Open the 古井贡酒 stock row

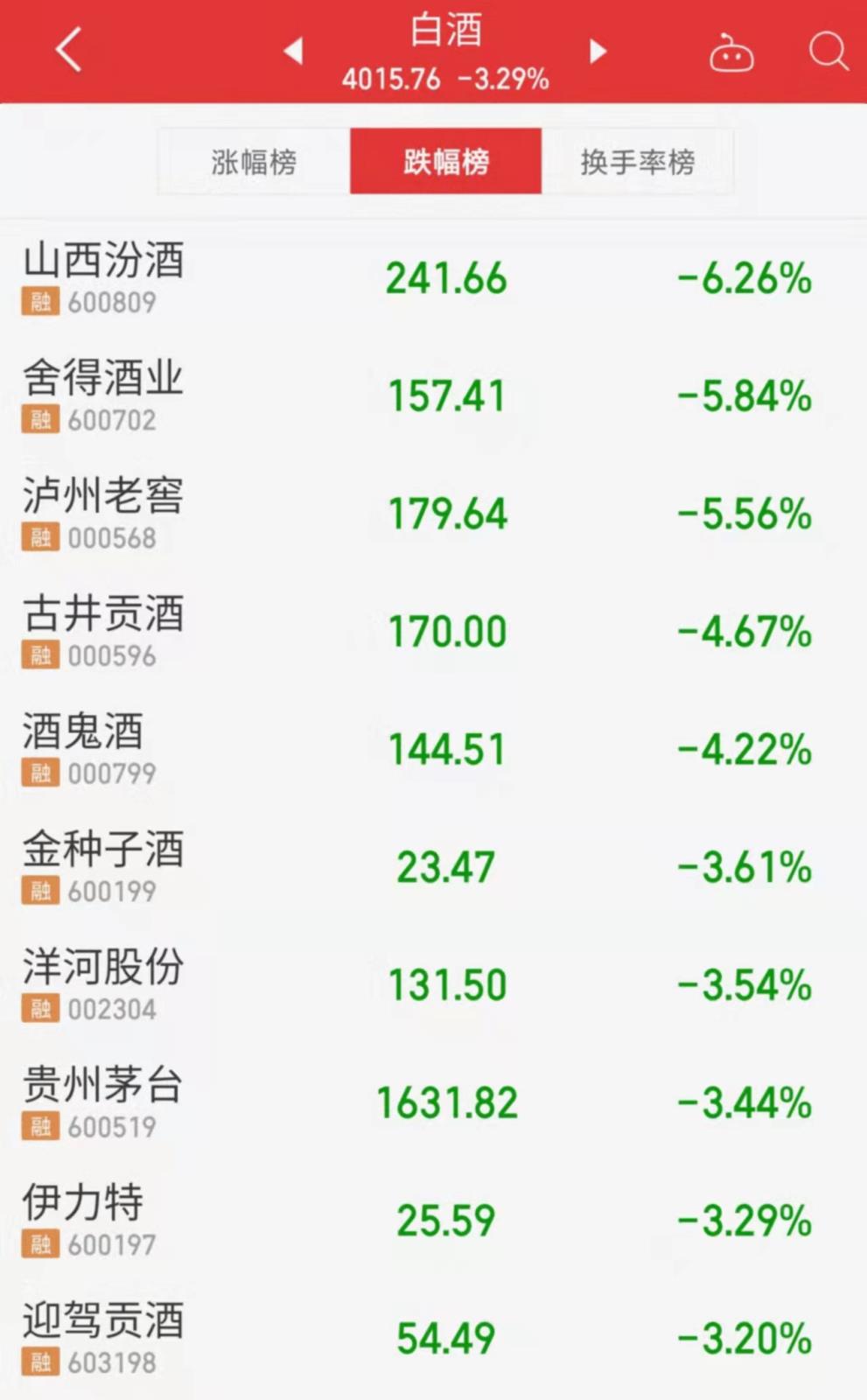point(433,632)
